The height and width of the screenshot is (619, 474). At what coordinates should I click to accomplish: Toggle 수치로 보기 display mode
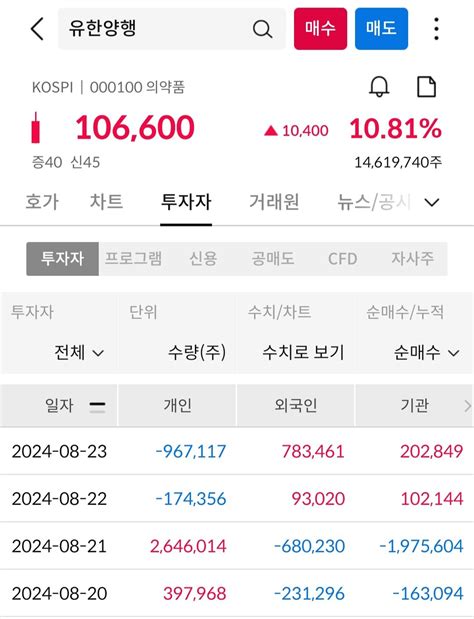click(x=303, y=352)
